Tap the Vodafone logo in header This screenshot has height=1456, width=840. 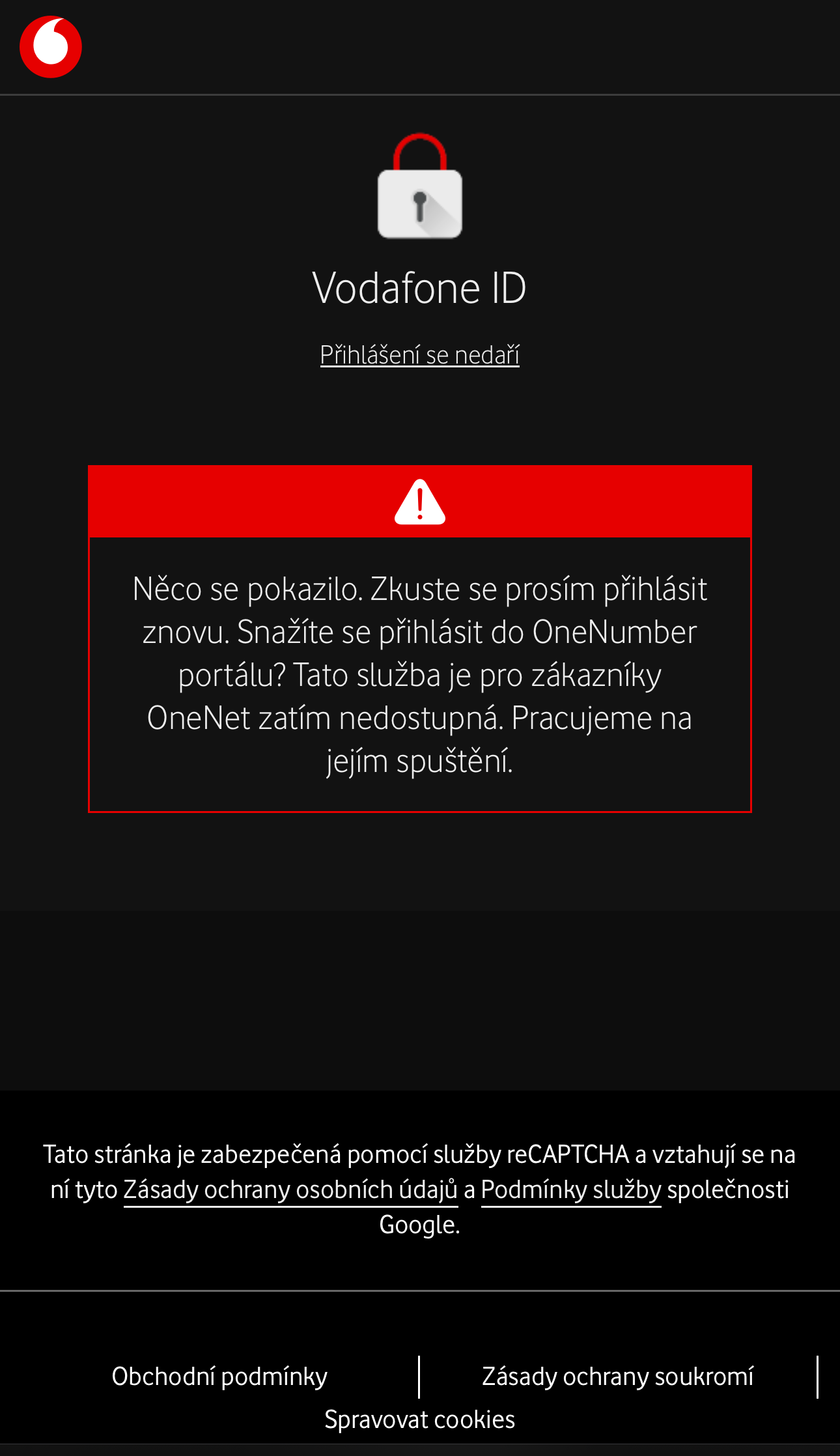[51, 47]
